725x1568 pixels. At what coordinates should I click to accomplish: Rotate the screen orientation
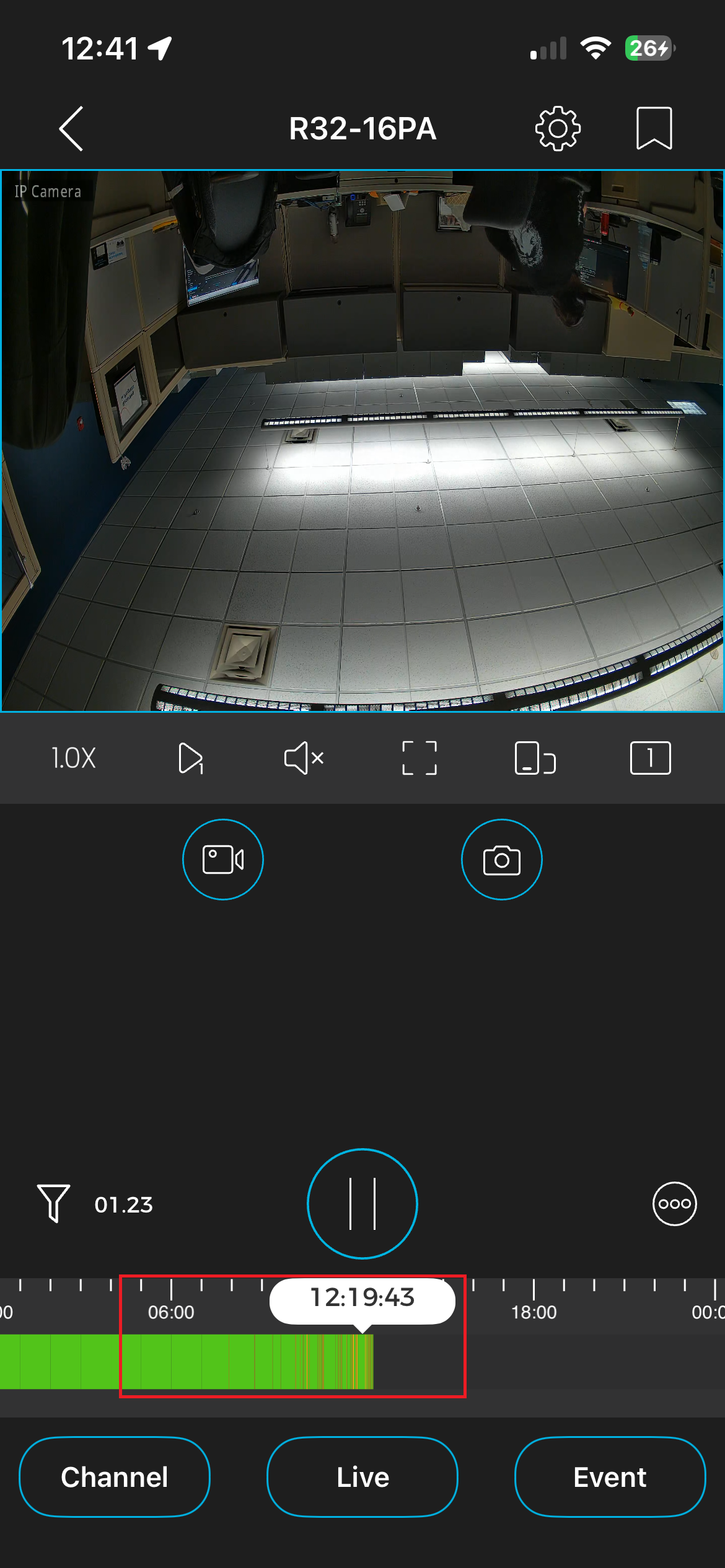click(x=535, y=758)
